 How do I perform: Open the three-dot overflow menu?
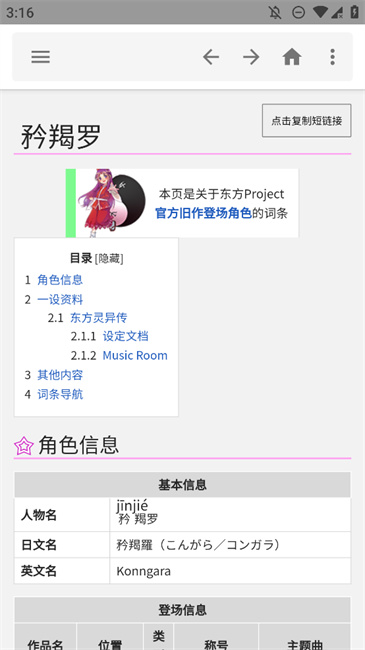coord(332,57)
